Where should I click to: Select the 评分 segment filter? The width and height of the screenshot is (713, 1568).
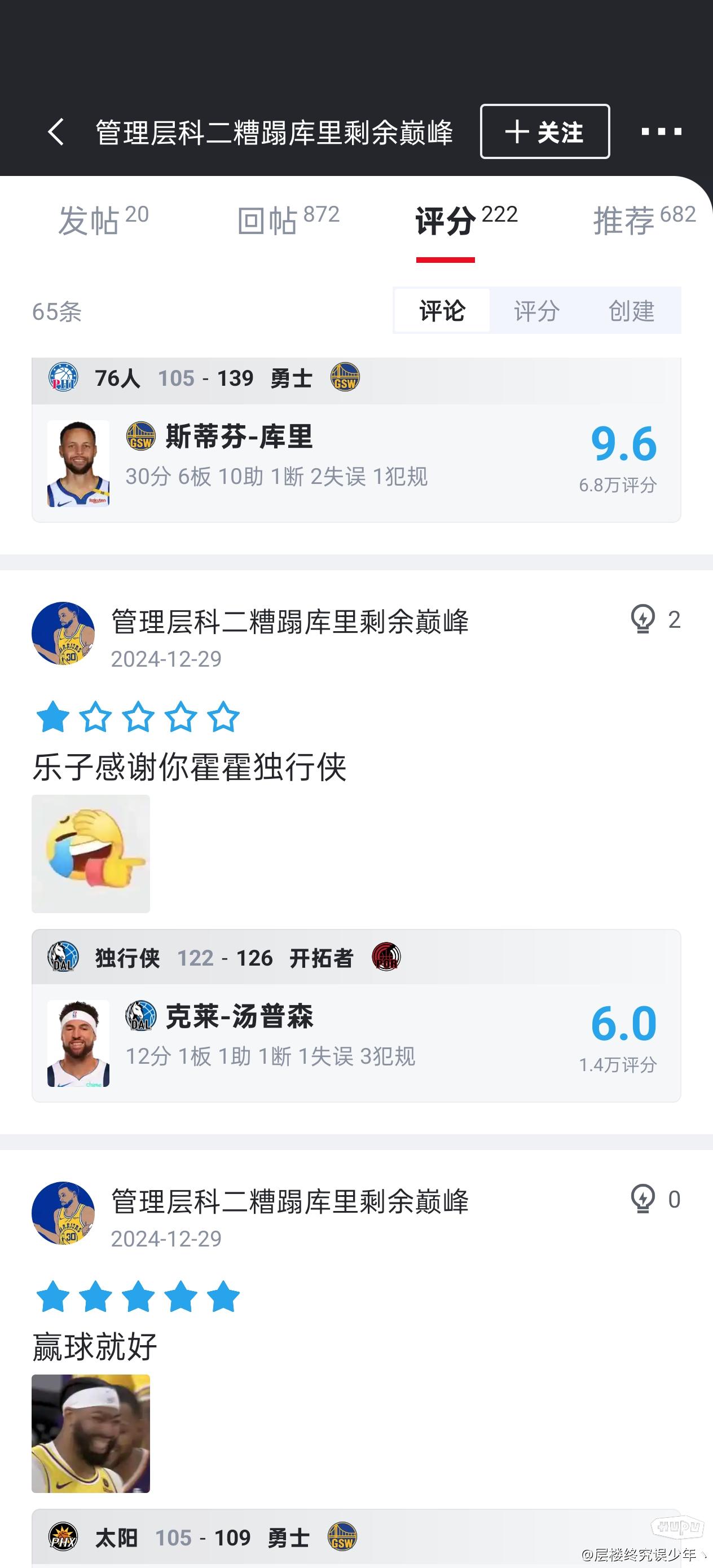coord(536,311)
